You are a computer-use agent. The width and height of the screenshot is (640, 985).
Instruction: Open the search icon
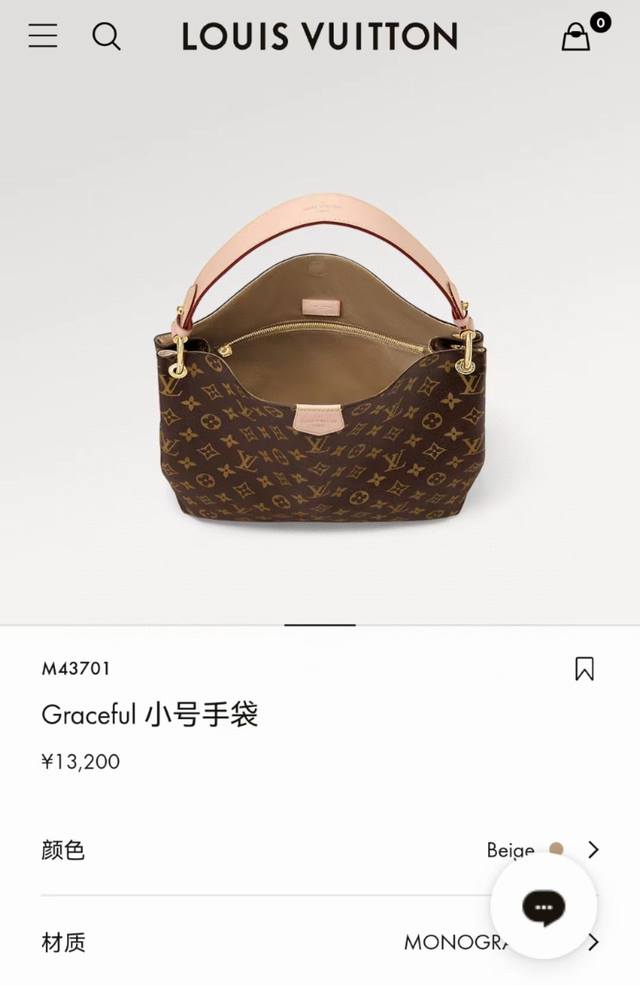point(106,37)
